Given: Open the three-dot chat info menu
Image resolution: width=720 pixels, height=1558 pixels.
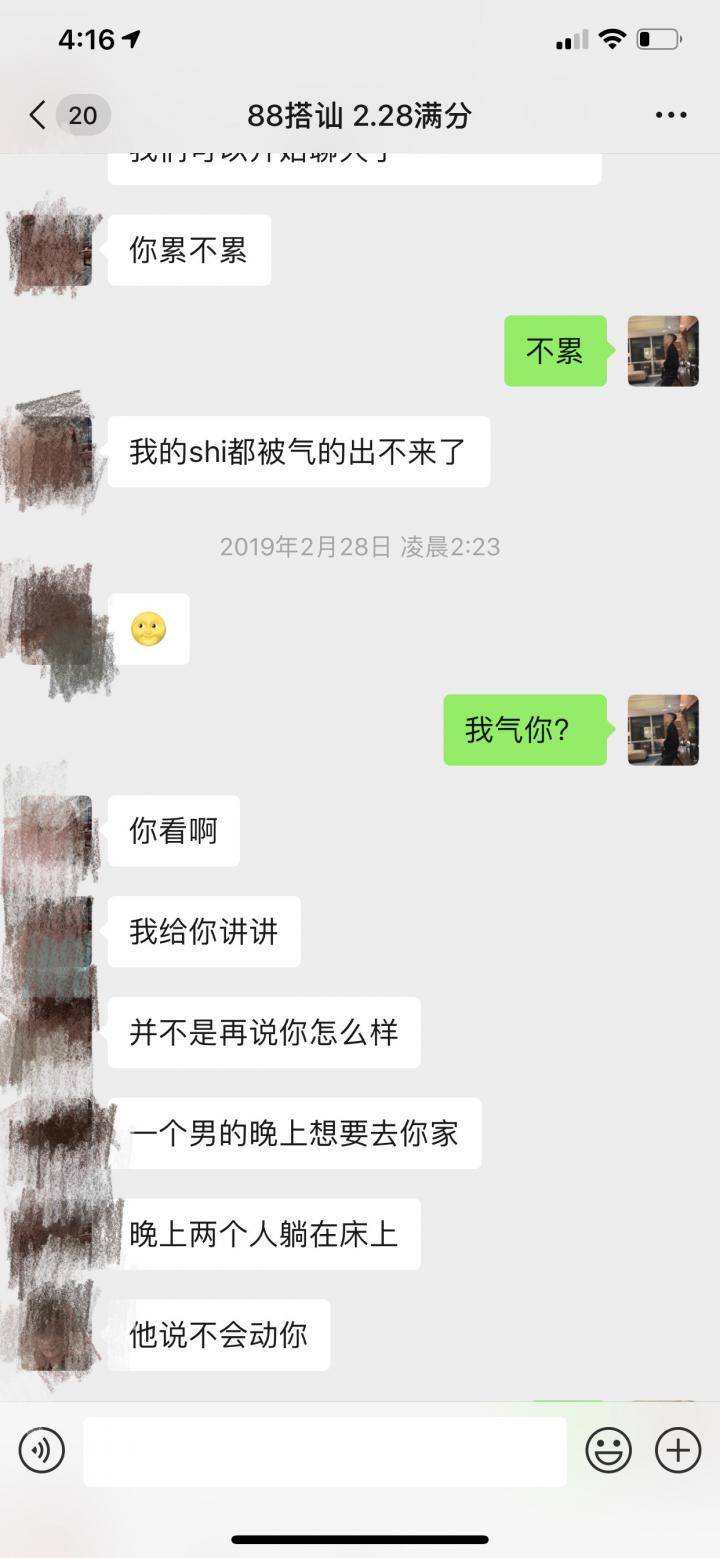Looking at the screenshot, I should point(670,116).
